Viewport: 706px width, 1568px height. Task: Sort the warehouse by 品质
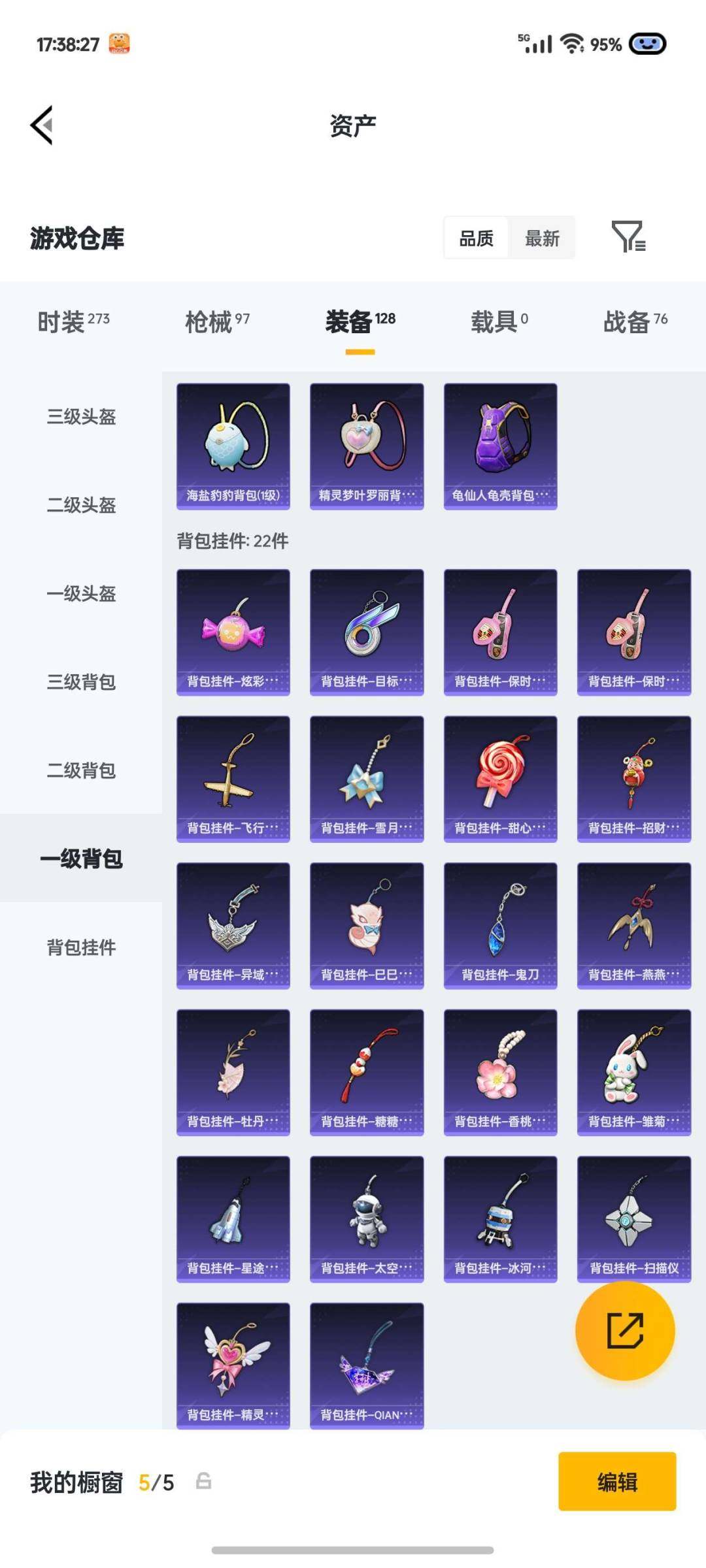tap(476, 238)
